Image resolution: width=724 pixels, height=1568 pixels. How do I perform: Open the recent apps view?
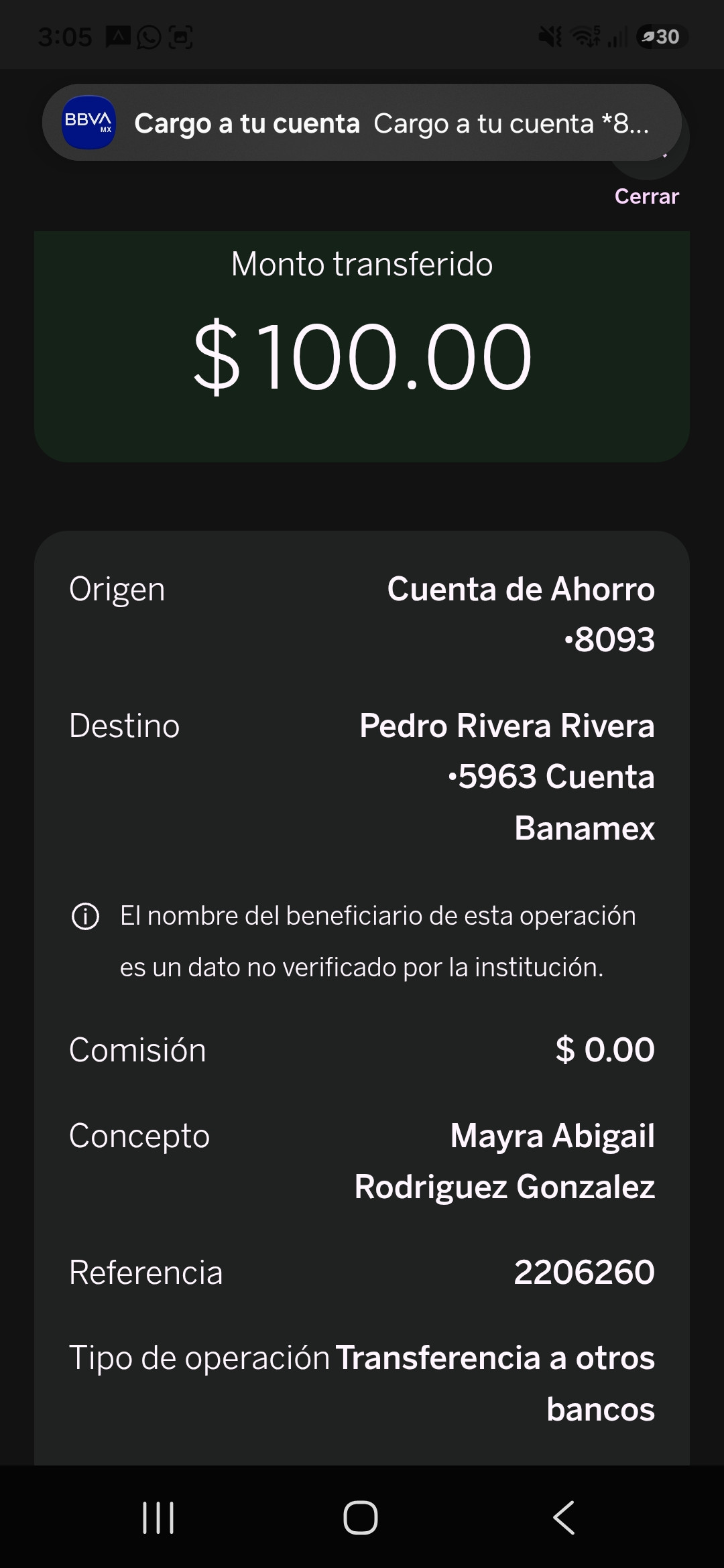158,1518
